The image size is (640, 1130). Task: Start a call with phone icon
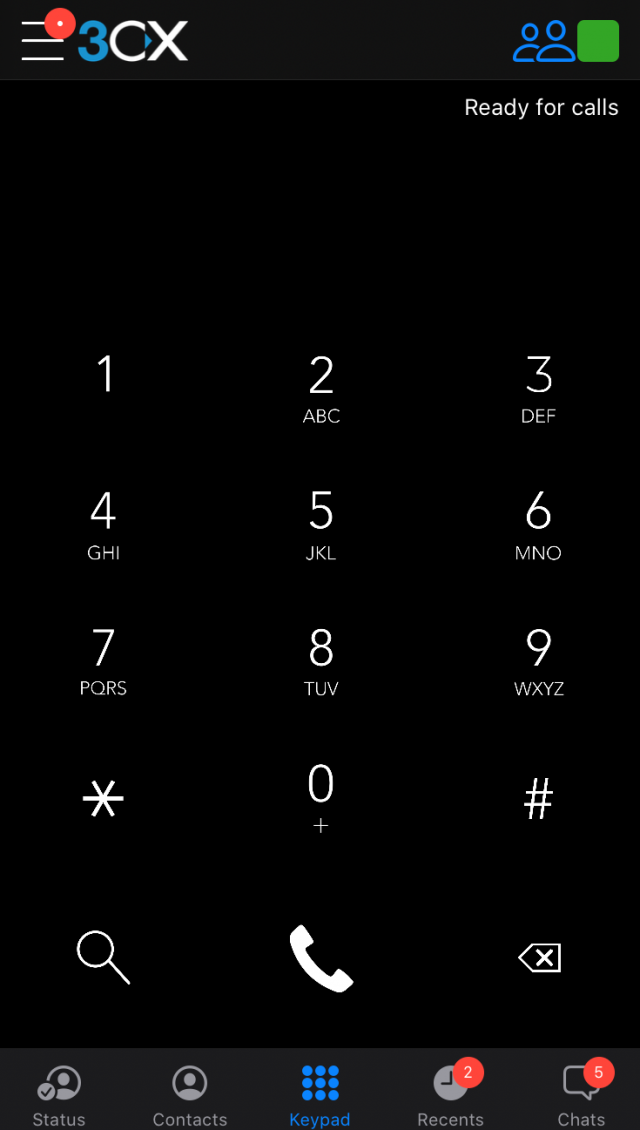(x=321, y=958)
